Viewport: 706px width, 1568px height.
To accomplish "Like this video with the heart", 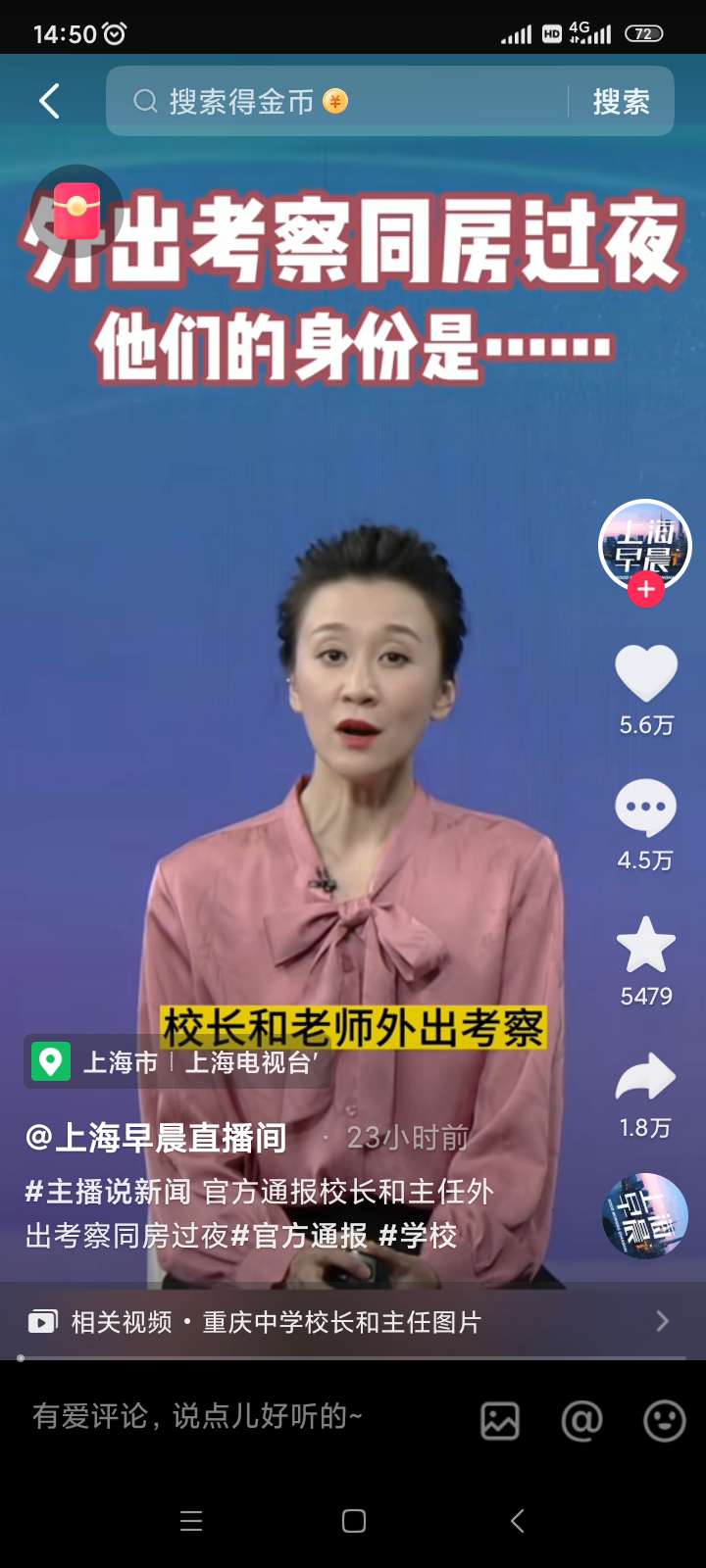I will [x=646, y=673].
